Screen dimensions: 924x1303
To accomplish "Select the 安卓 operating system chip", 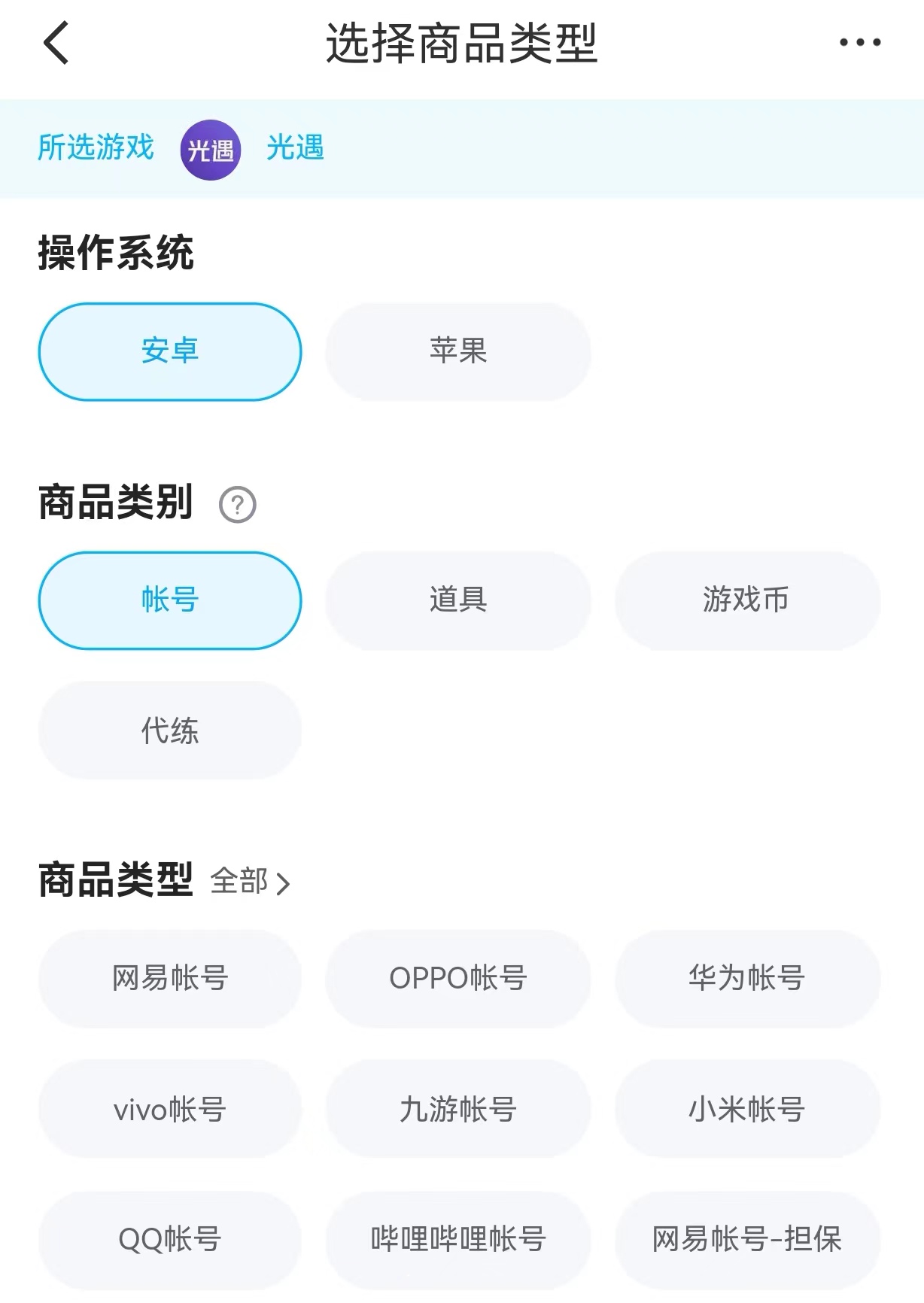I will coord(170,352).
